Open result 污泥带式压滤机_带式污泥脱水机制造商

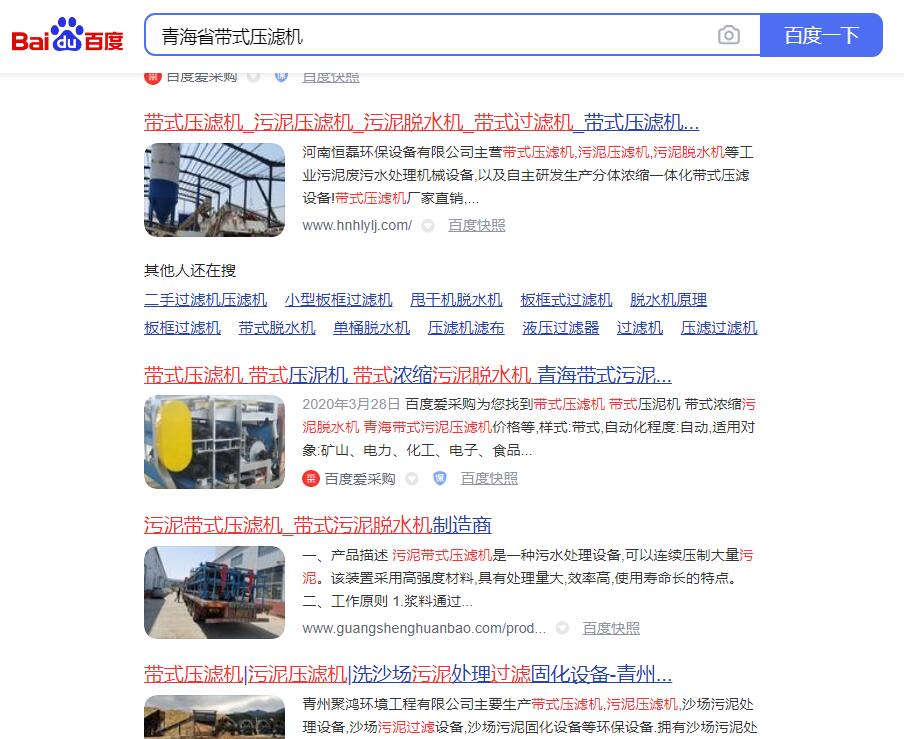317,525
